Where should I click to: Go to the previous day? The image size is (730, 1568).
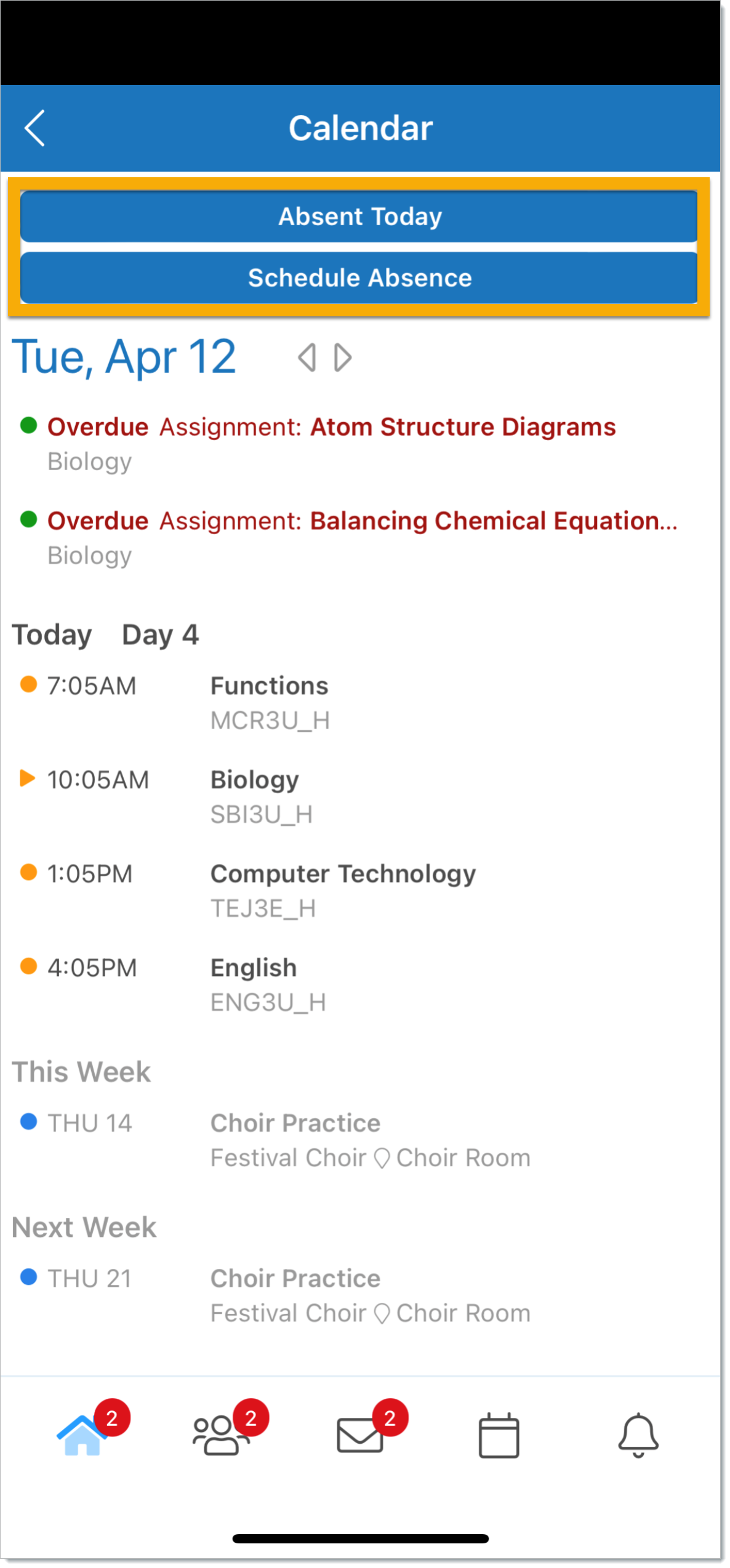pyautogui.click(x=307, y=358)
